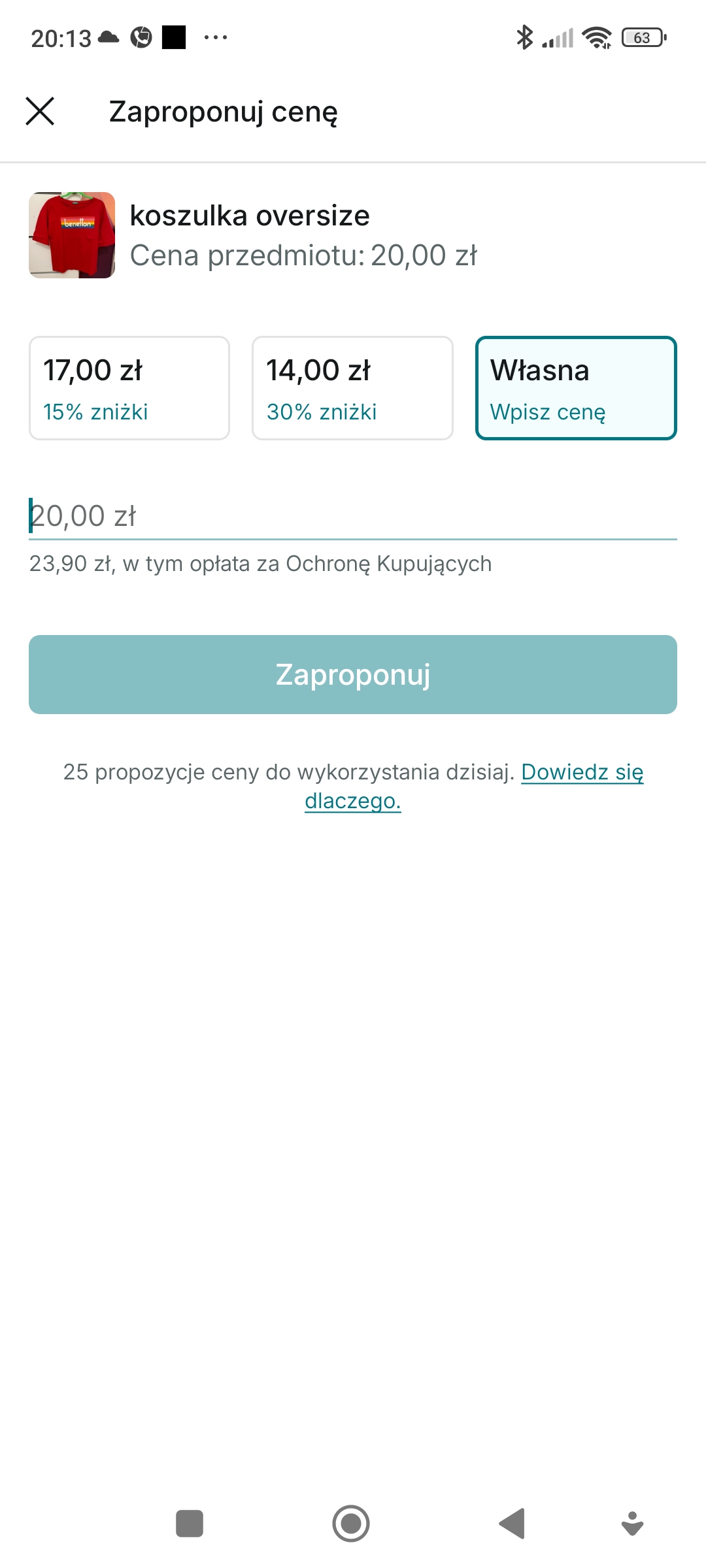This screenshot has width=706, height=1568.
Task: Open the Dowiedz się dlaczego link
Action: [582, 772]
